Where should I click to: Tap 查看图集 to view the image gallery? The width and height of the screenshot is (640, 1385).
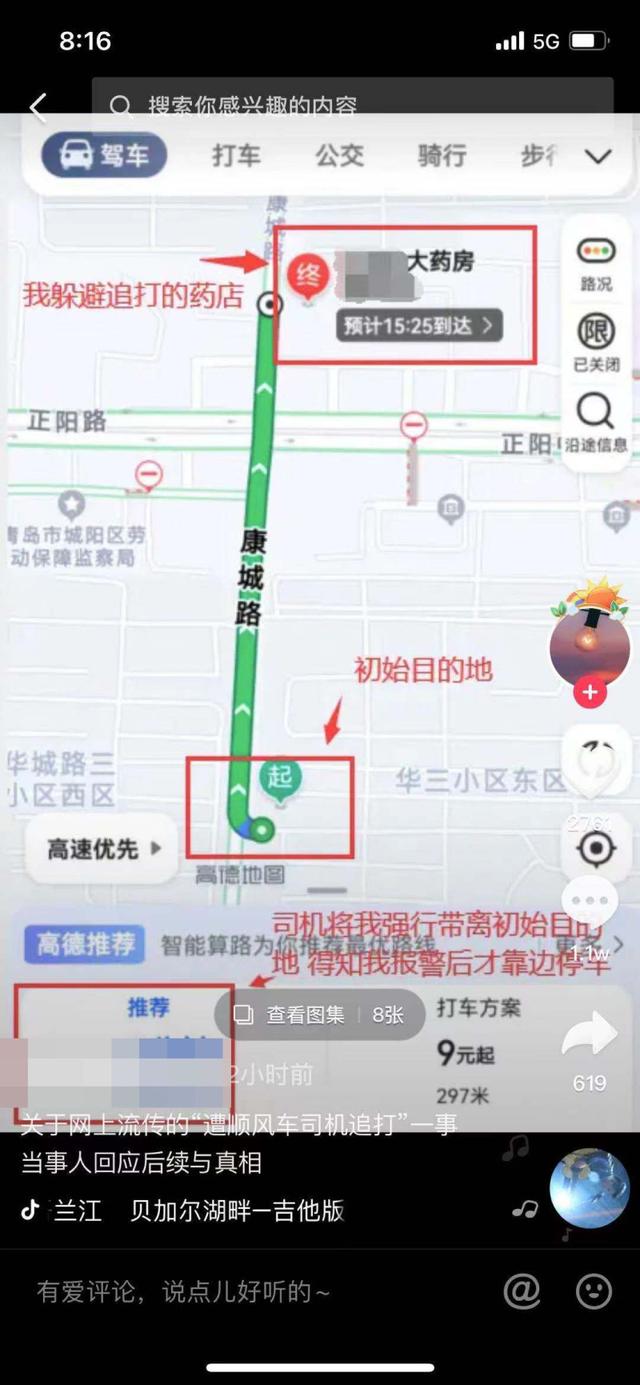coord(319,1014)
